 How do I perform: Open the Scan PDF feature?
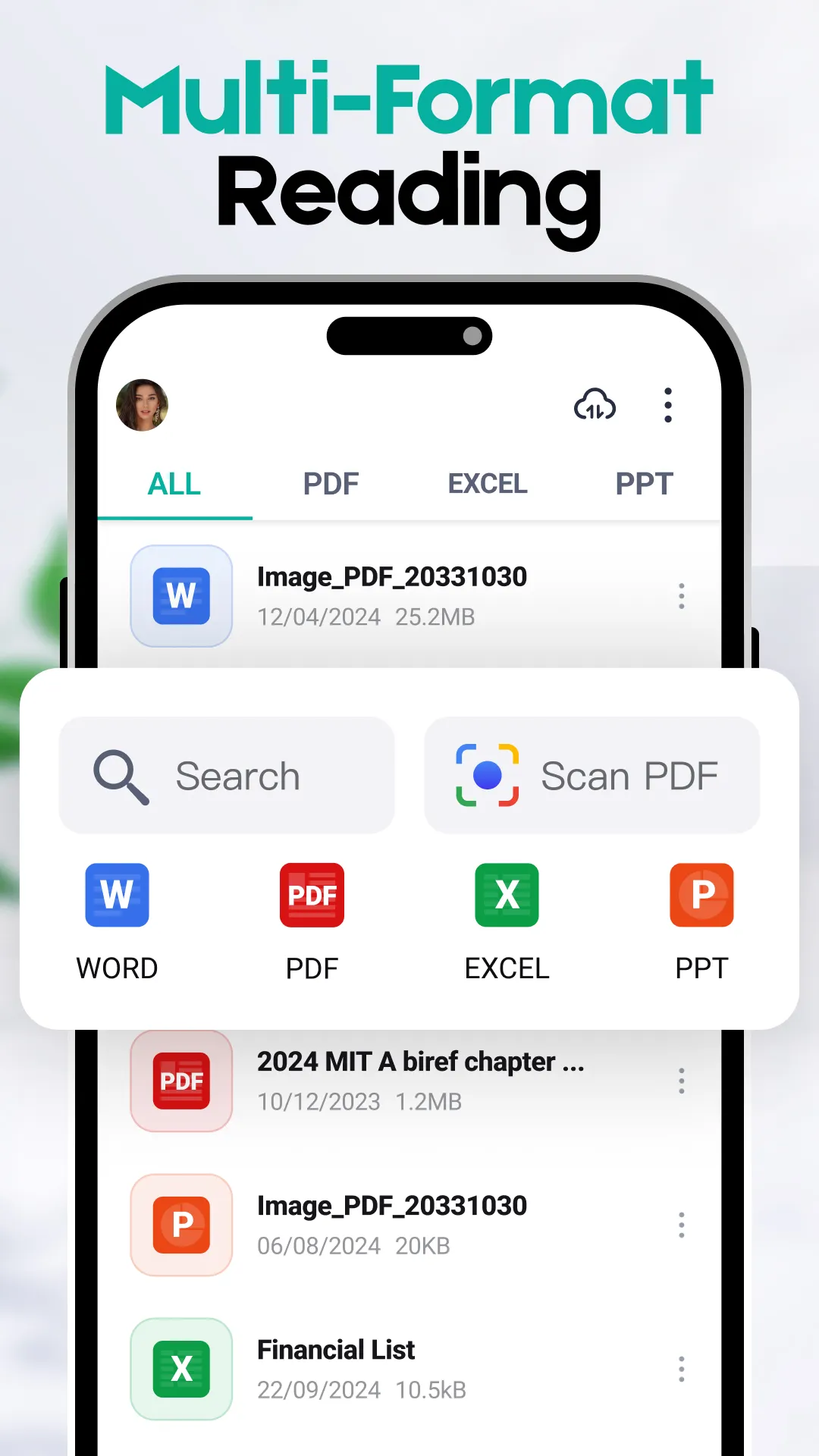pyautogui.click(x=592, y=774)
